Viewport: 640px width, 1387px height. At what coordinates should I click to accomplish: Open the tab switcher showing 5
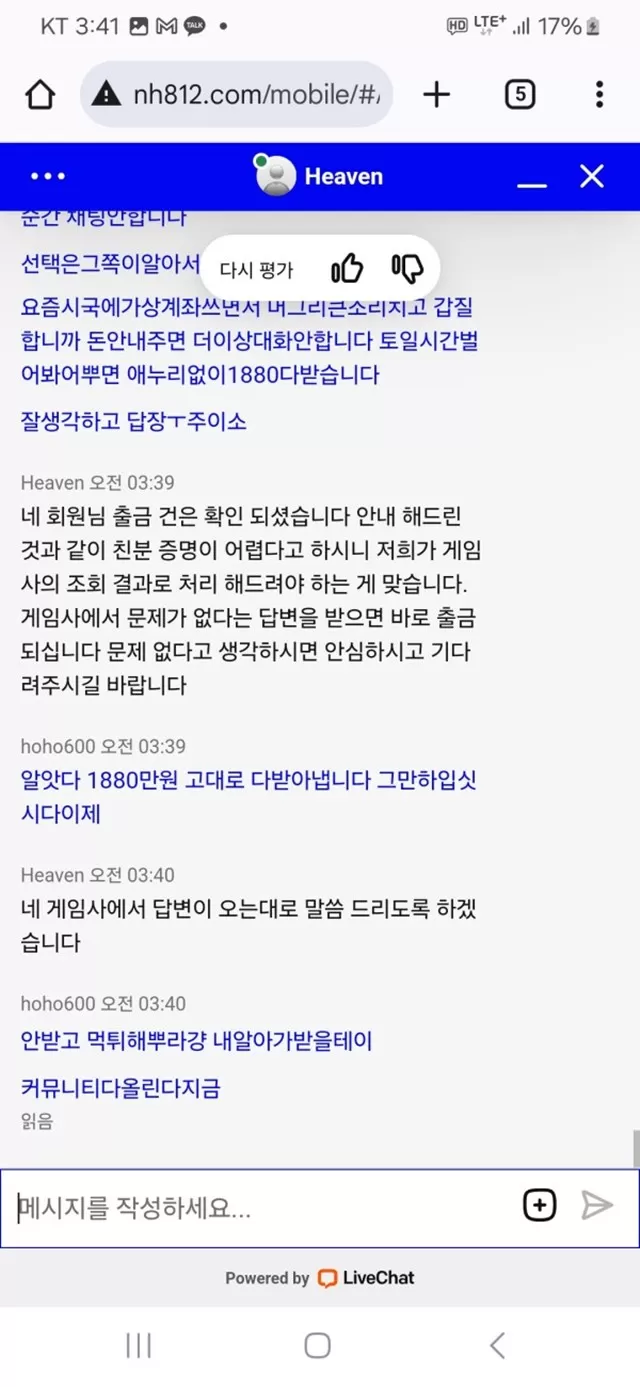519,95
